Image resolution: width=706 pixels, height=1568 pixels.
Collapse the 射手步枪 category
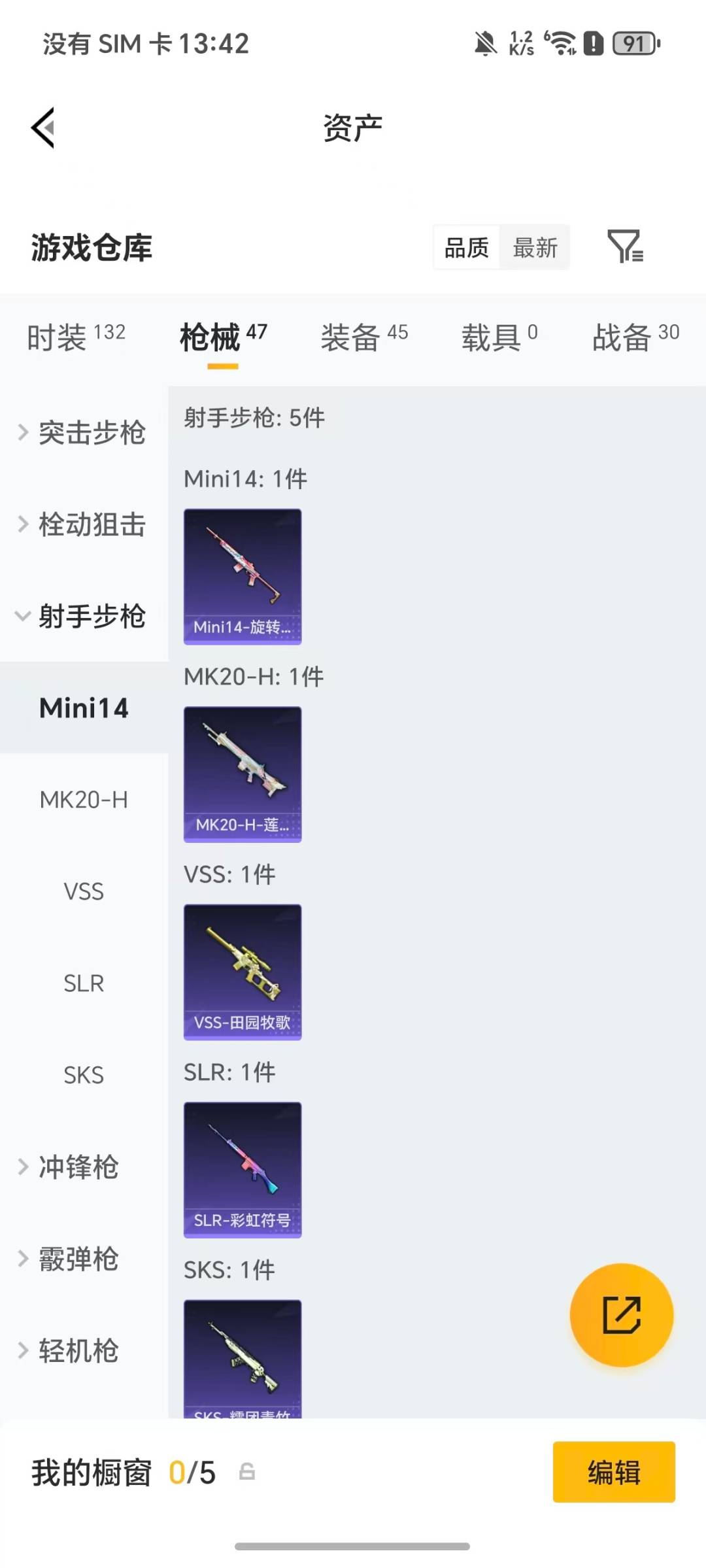pyautogui.click(x=92, y=616)
